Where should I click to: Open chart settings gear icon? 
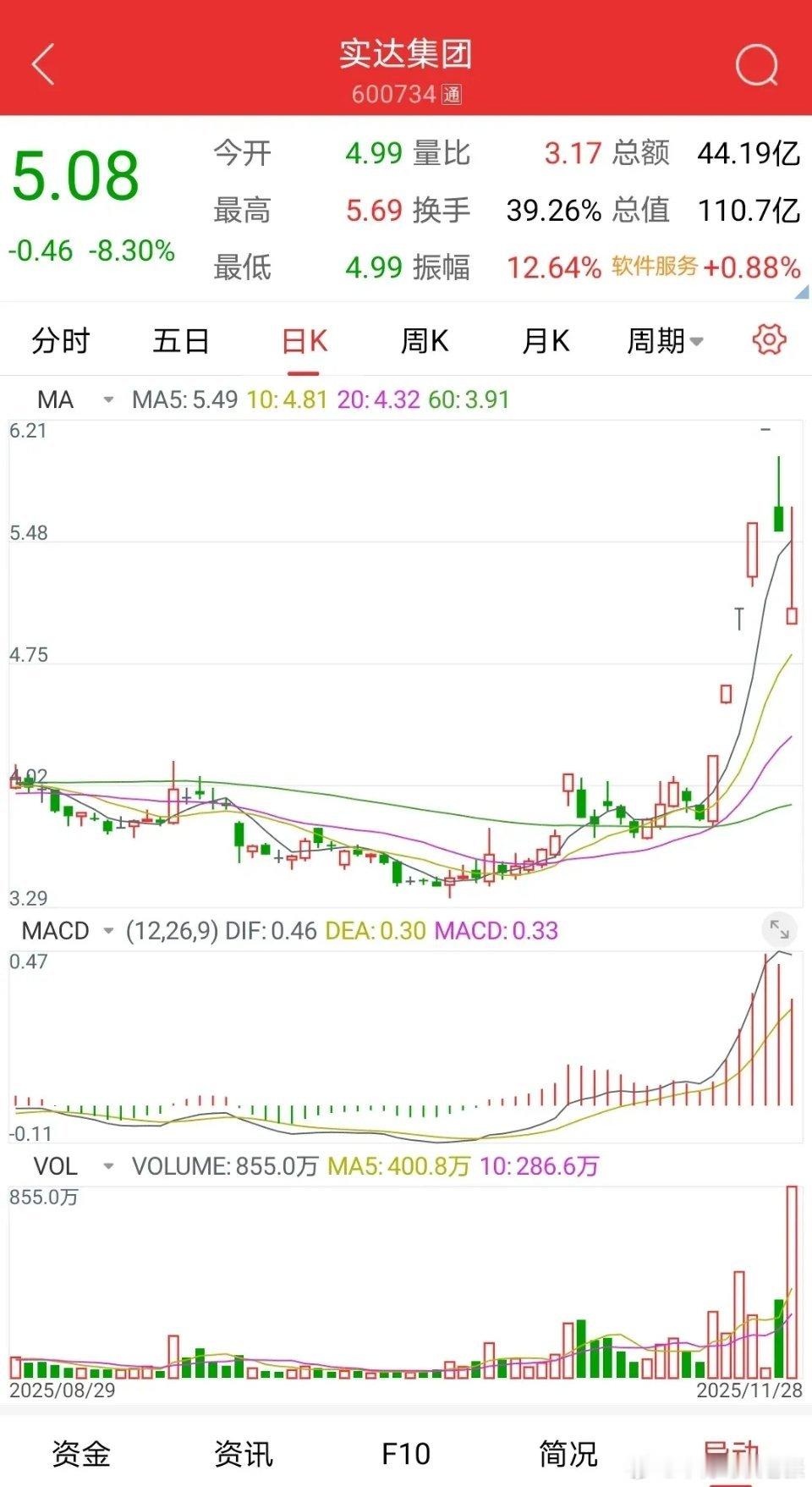(x=769, y=339)
